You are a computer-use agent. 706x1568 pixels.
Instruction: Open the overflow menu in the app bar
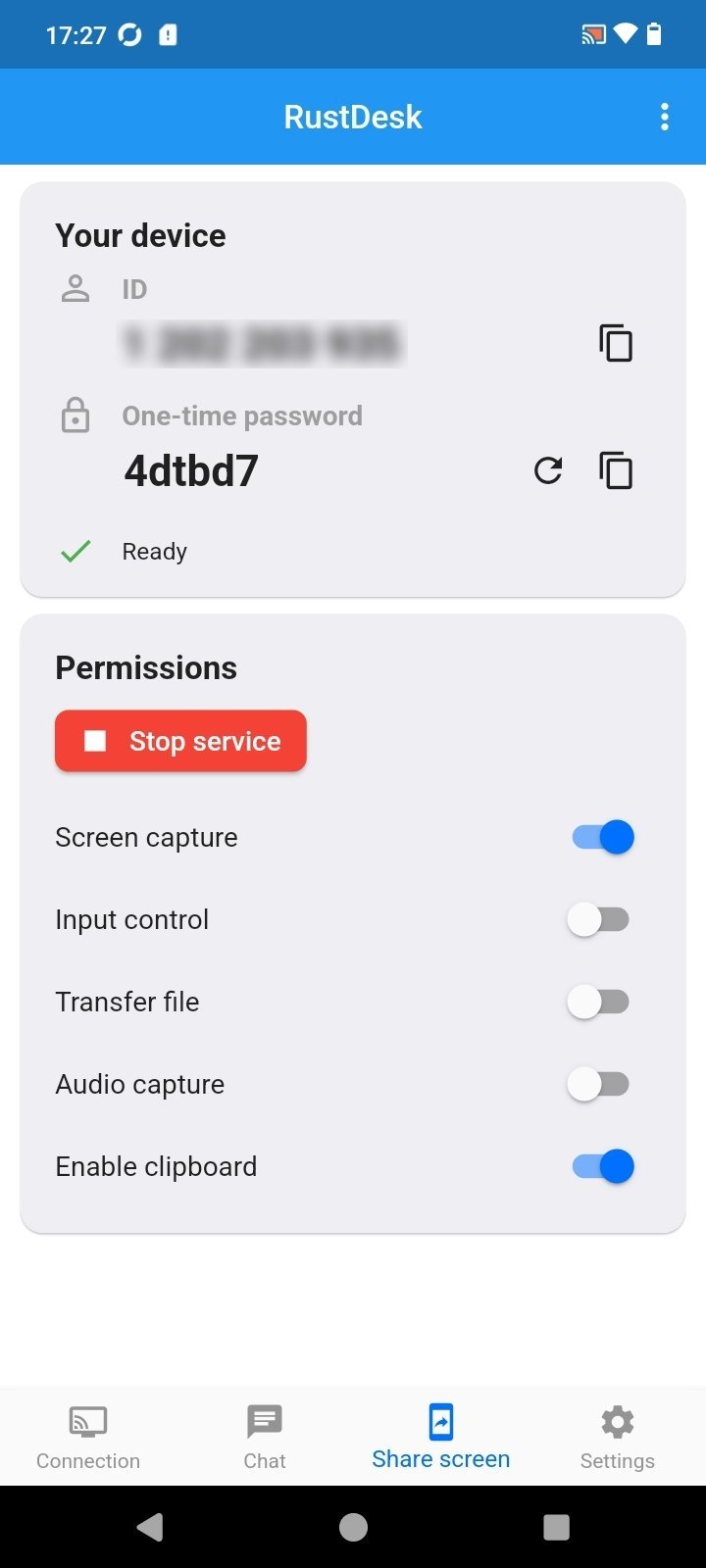(665, 117)
